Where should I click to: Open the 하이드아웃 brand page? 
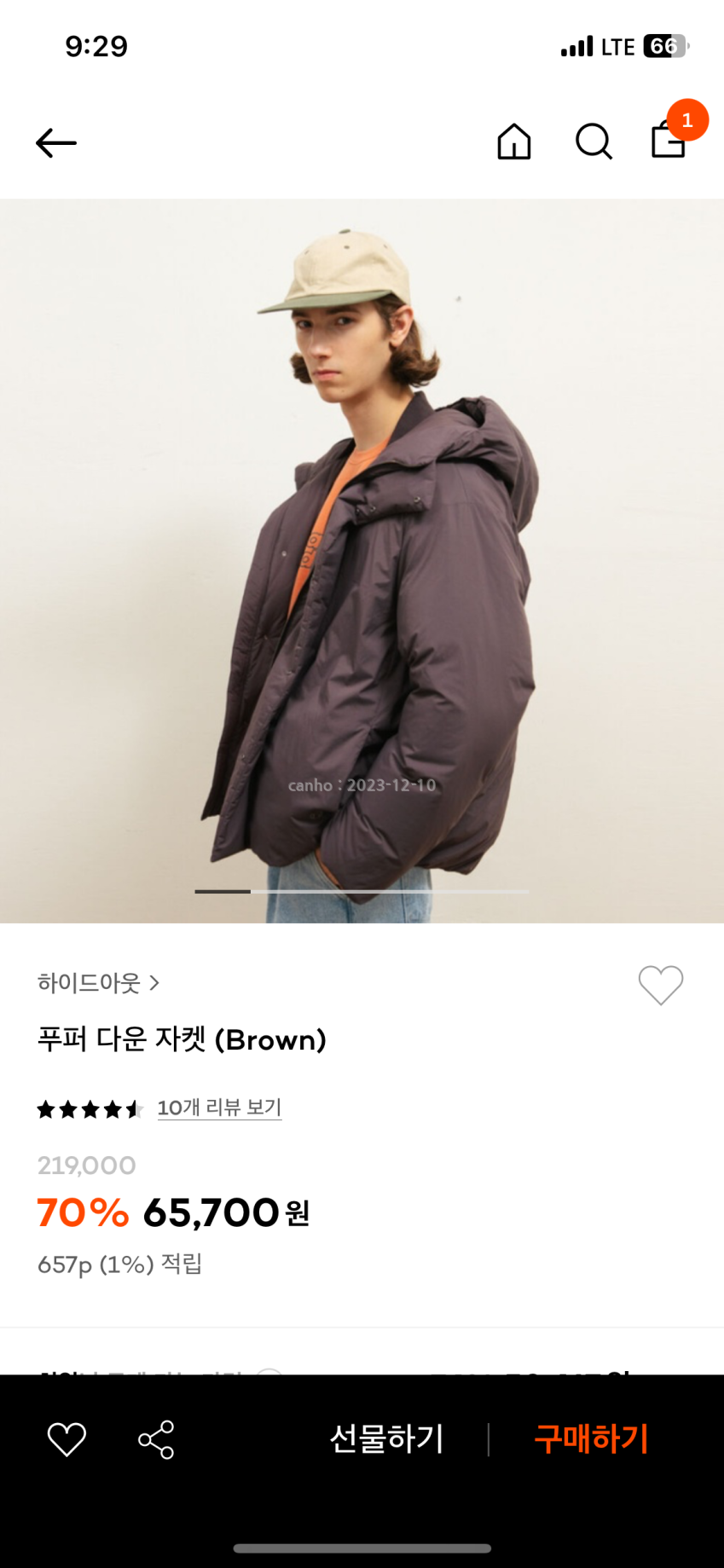[x=98, y=983]
